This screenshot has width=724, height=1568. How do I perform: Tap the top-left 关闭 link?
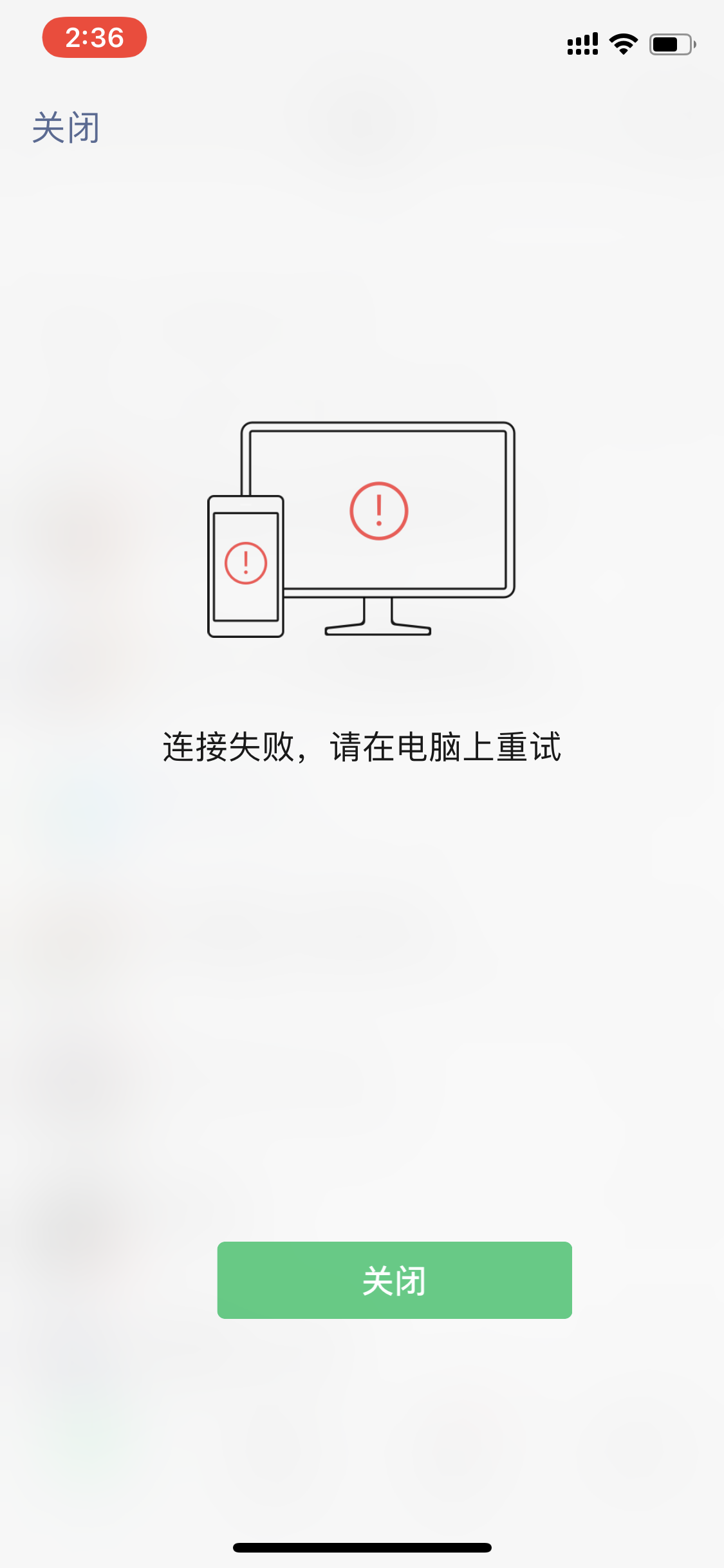pyautogui.click(x=66, y=127)
